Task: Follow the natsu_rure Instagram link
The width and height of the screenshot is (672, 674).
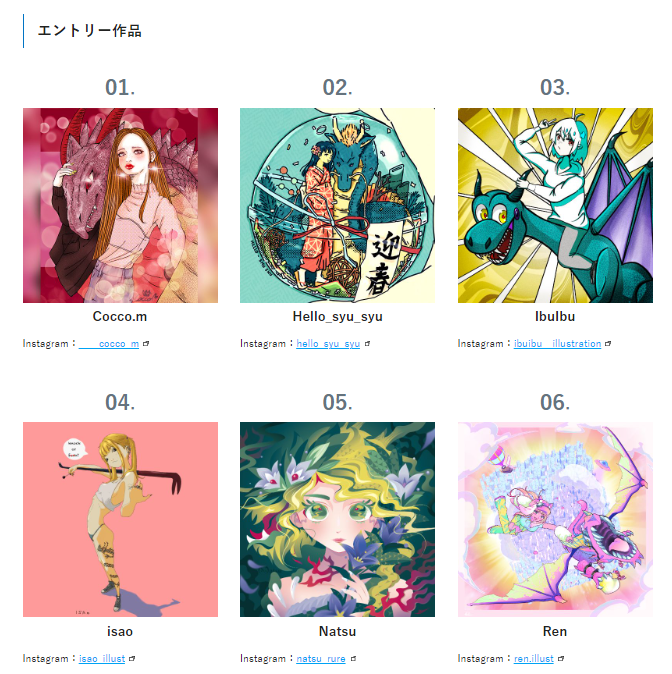Action: click(x=320, y=659)
